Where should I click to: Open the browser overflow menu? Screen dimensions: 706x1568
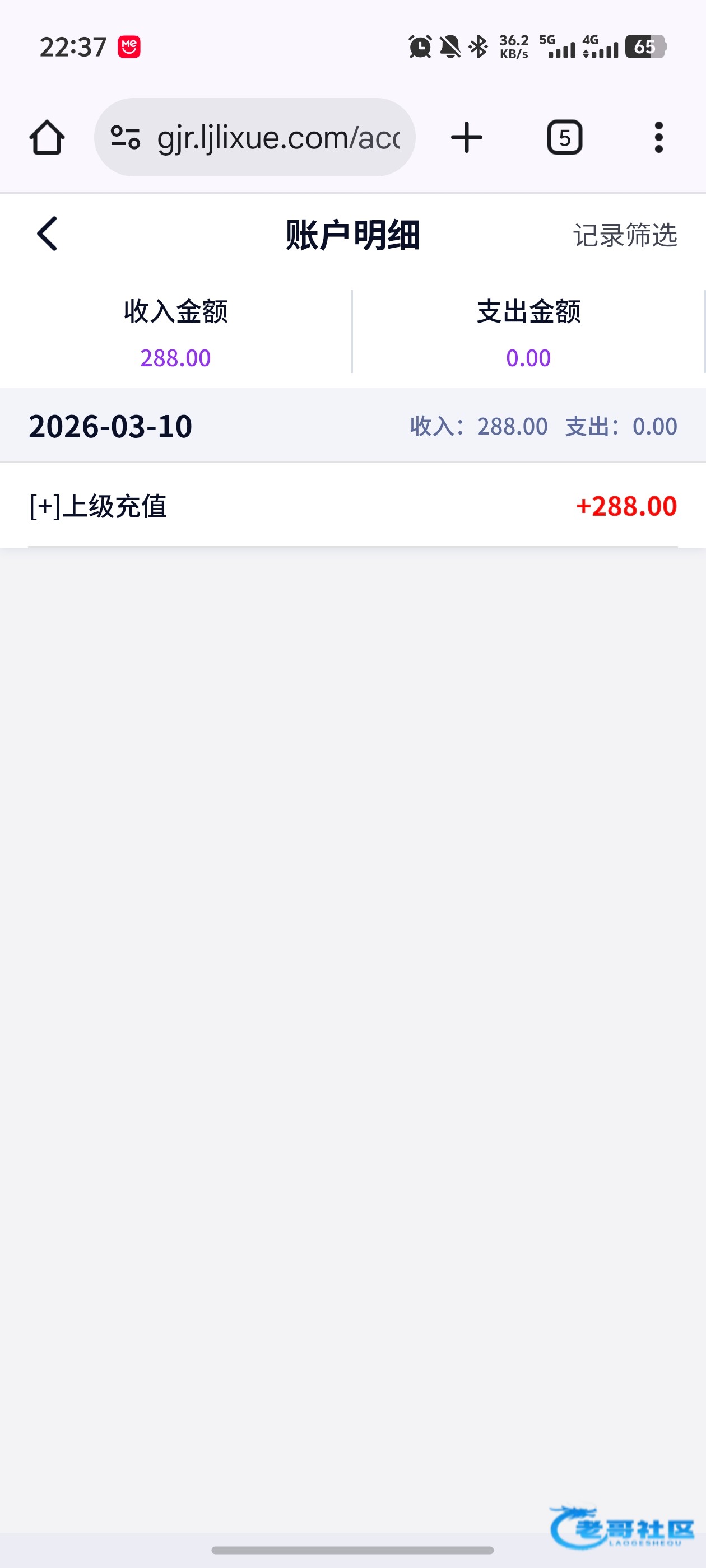pos(658,138)
